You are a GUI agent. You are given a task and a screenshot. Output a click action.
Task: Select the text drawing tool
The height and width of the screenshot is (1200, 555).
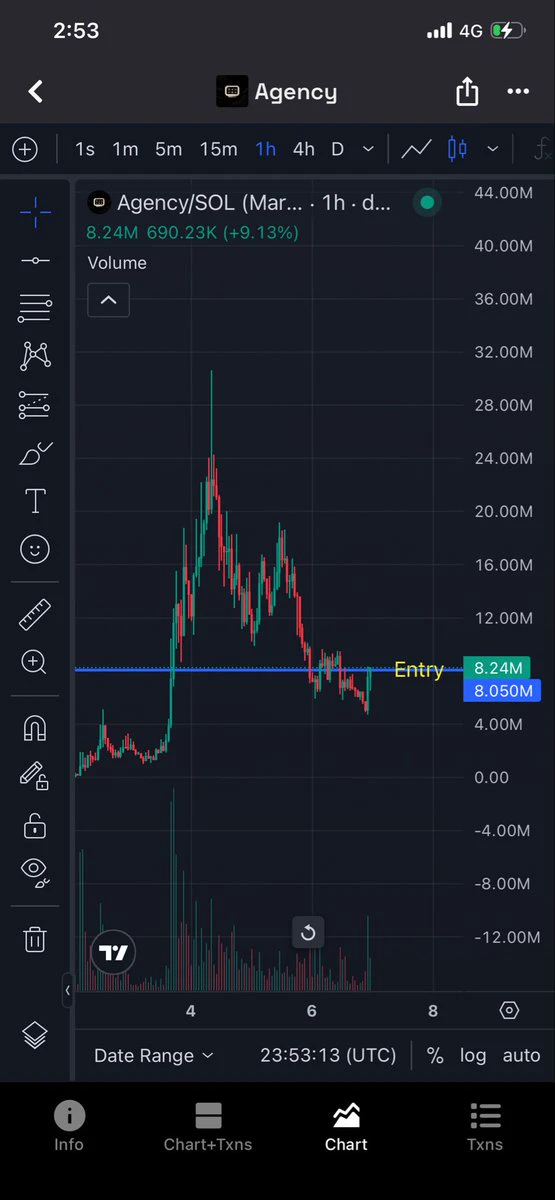pos(35,501)
